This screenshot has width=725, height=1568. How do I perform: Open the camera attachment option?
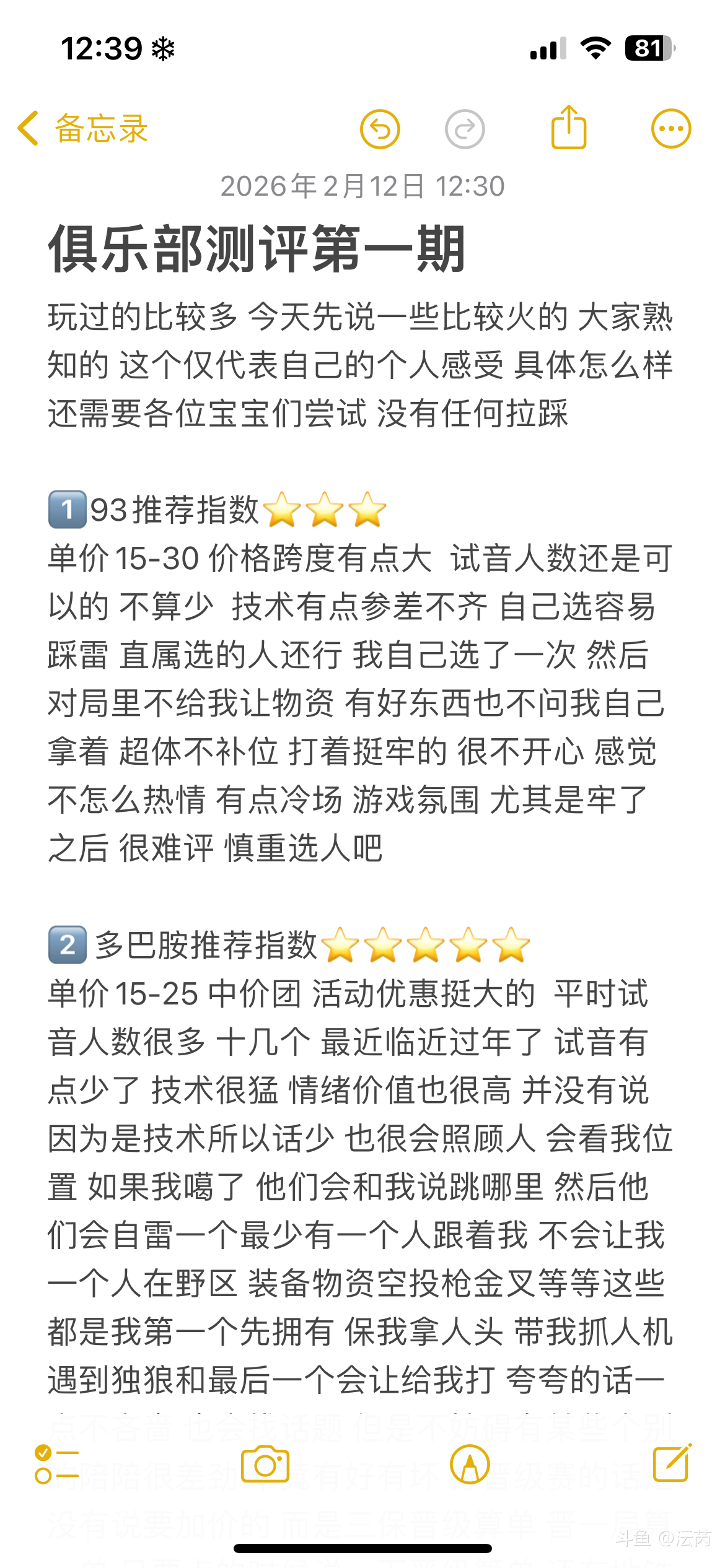pyautogui.click(x=265, y=1465)
